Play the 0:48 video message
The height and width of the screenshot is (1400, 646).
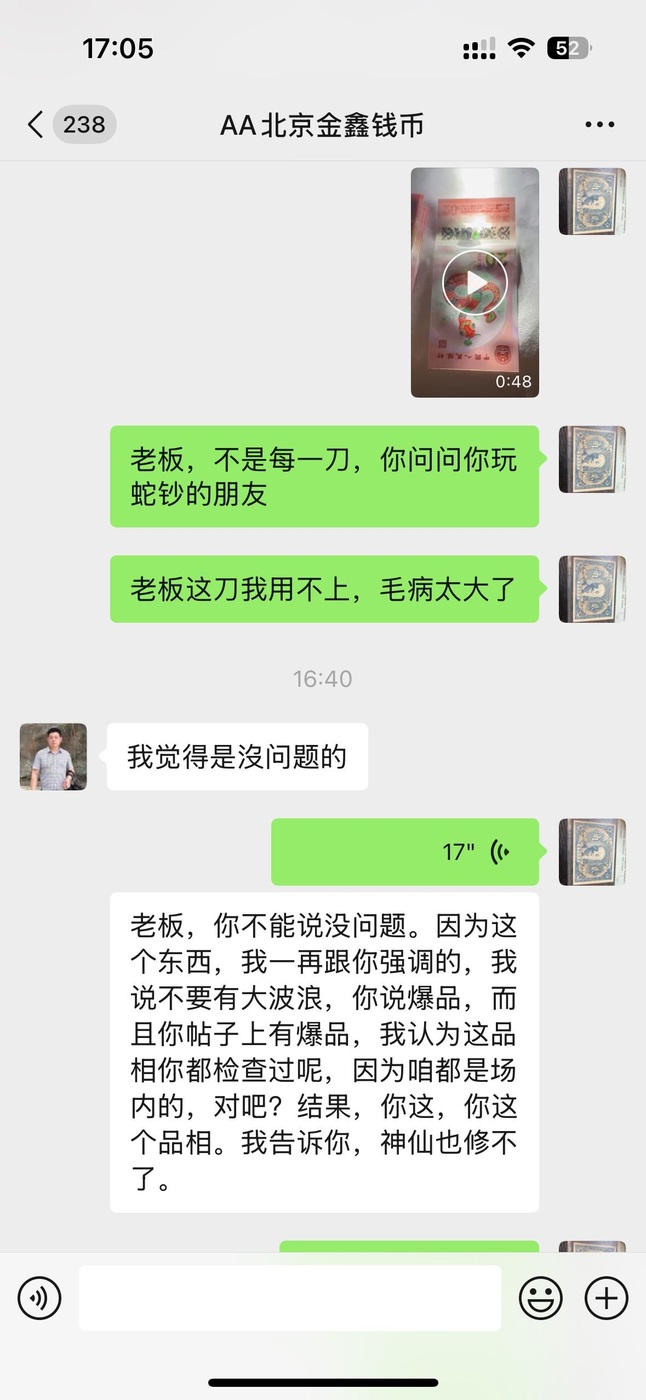(475, 282)
